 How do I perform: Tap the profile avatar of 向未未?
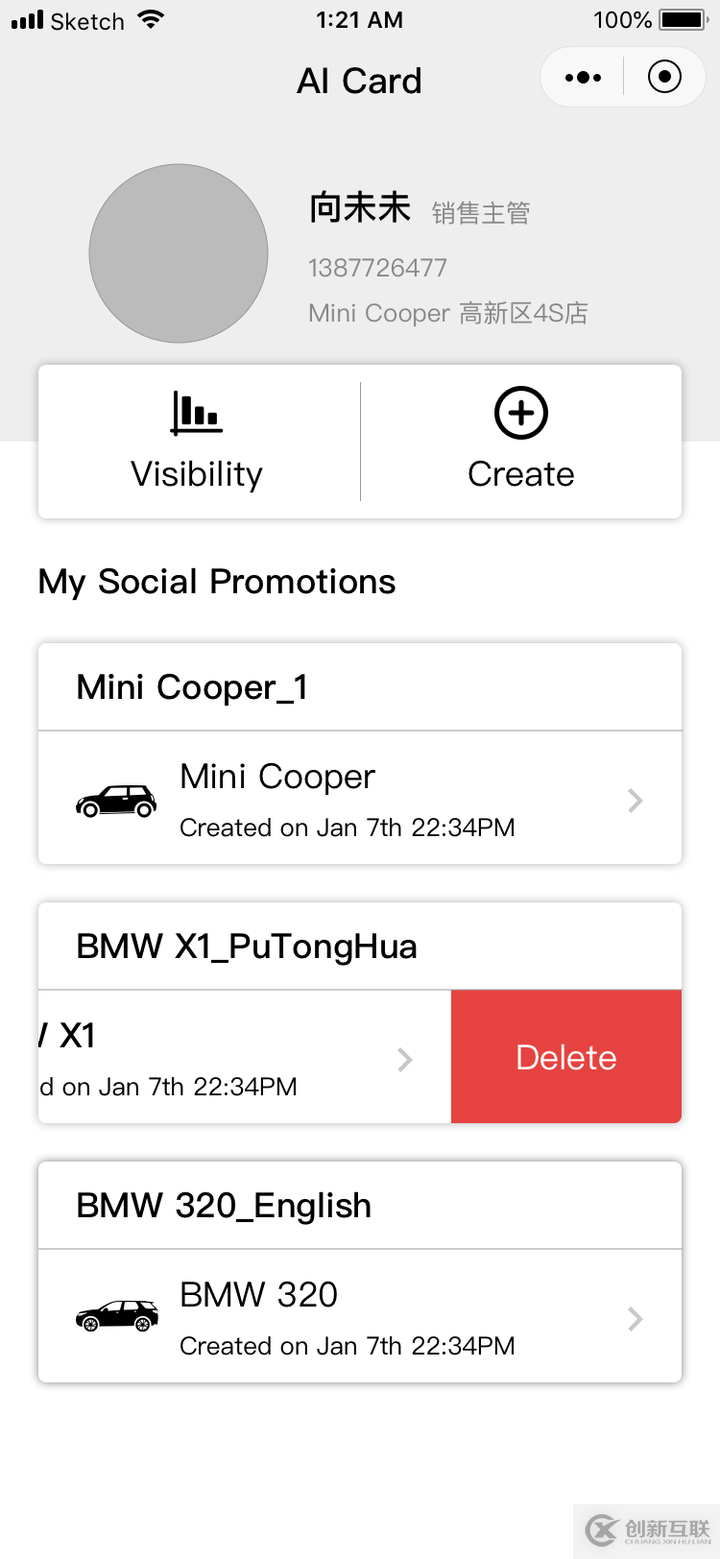pyautogui.click(x=178, y=253)
